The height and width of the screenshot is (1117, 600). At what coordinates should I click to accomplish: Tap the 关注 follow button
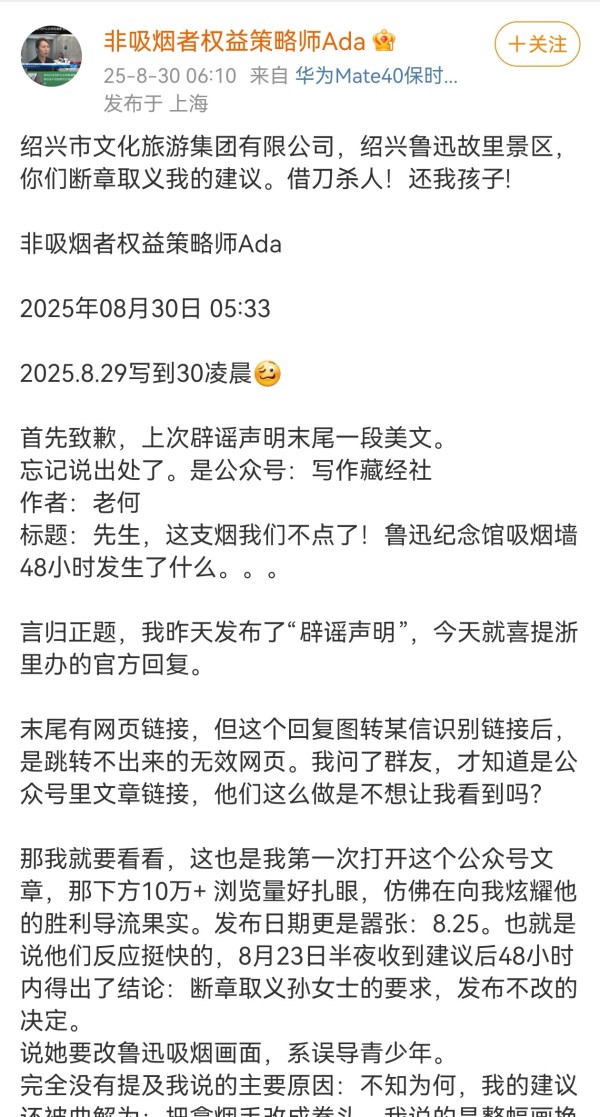click(x=537, y=44)
